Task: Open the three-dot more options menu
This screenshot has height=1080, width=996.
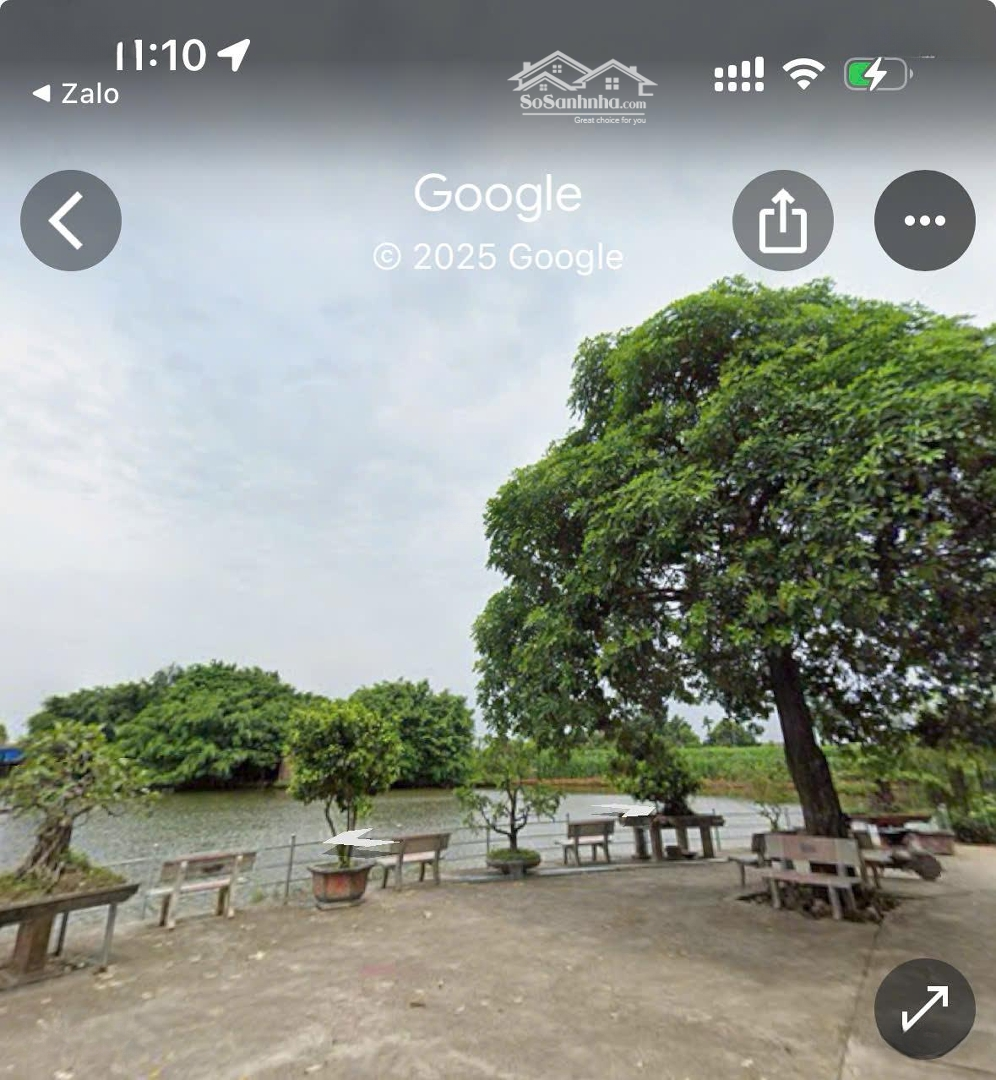Action: coord(924,220)
